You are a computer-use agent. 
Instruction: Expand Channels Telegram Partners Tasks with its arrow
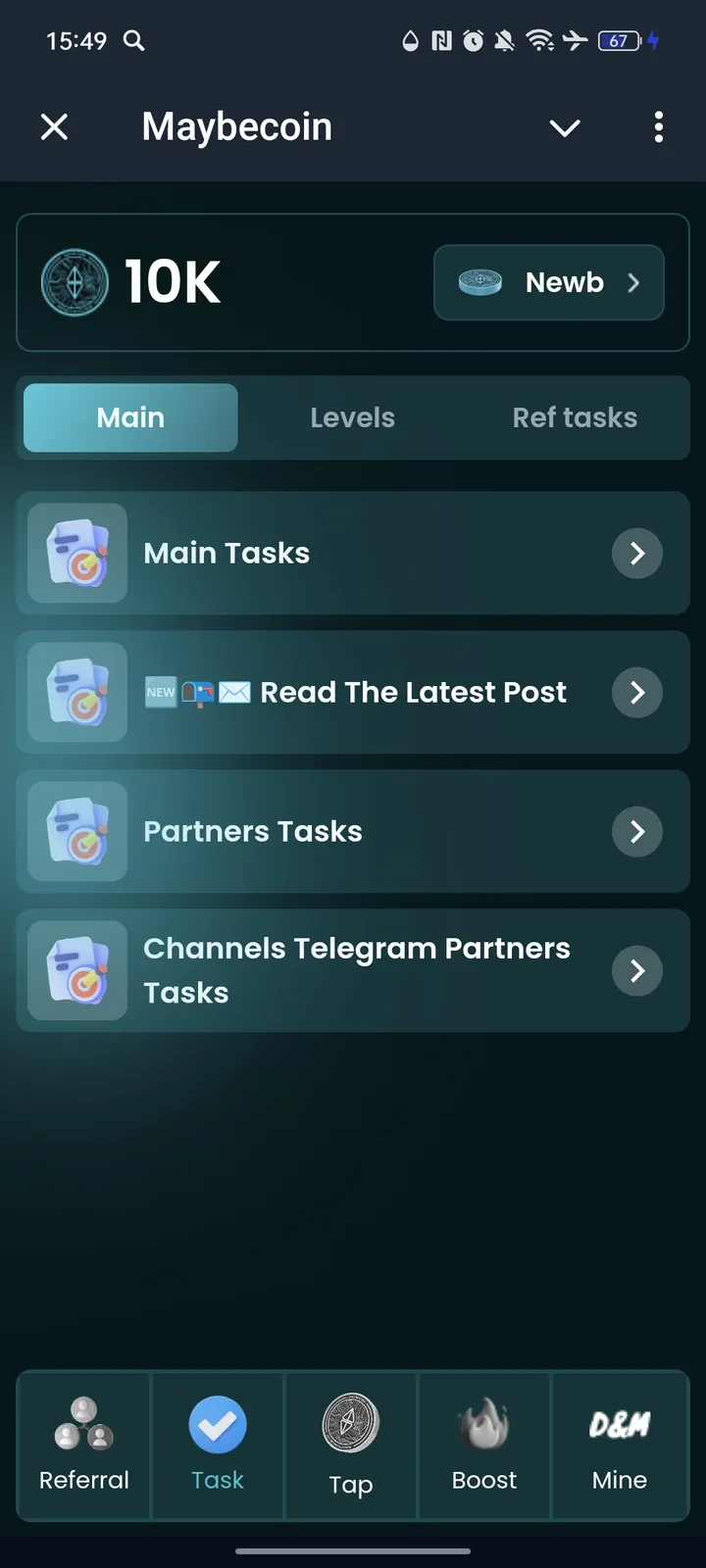(x=636, y=970)
